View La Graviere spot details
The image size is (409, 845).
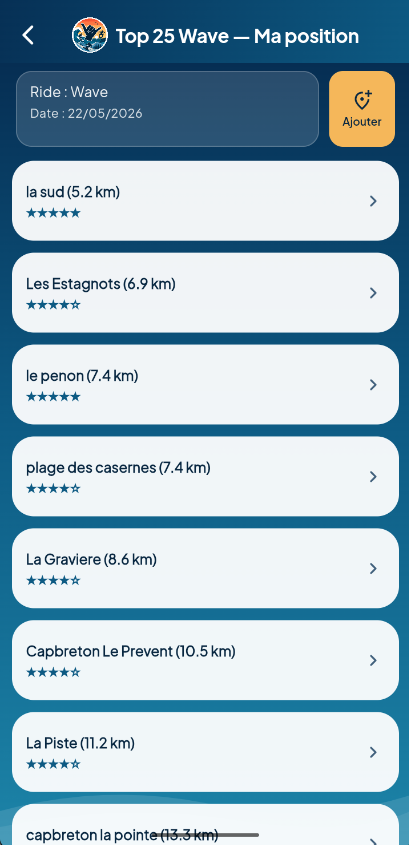205,569
